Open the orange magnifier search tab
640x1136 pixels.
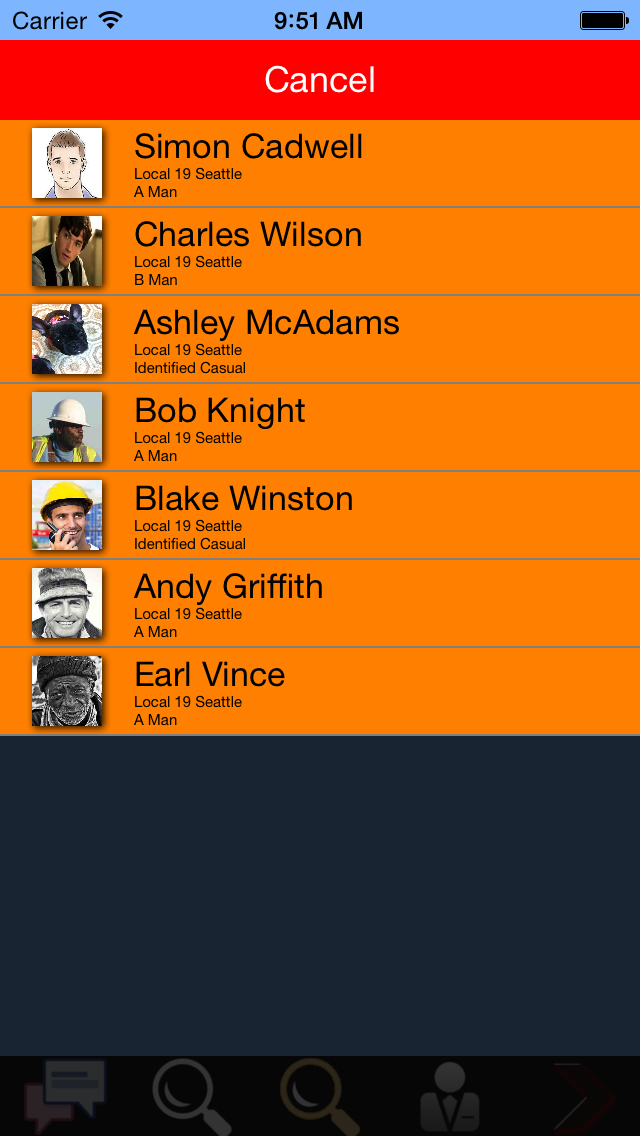point(320,1097)
